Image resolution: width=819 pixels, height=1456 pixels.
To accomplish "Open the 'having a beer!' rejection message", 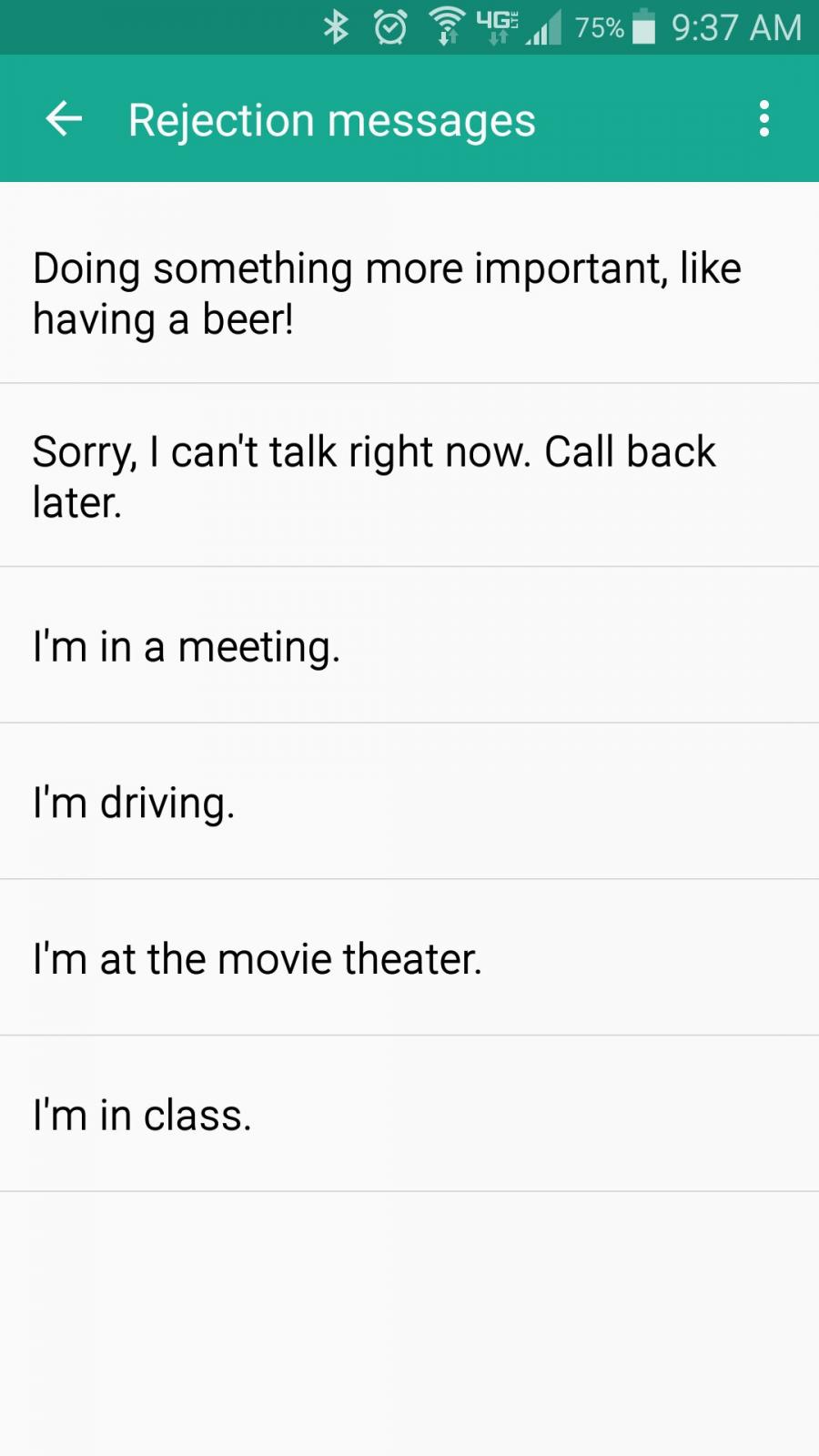I will [409, 293].
